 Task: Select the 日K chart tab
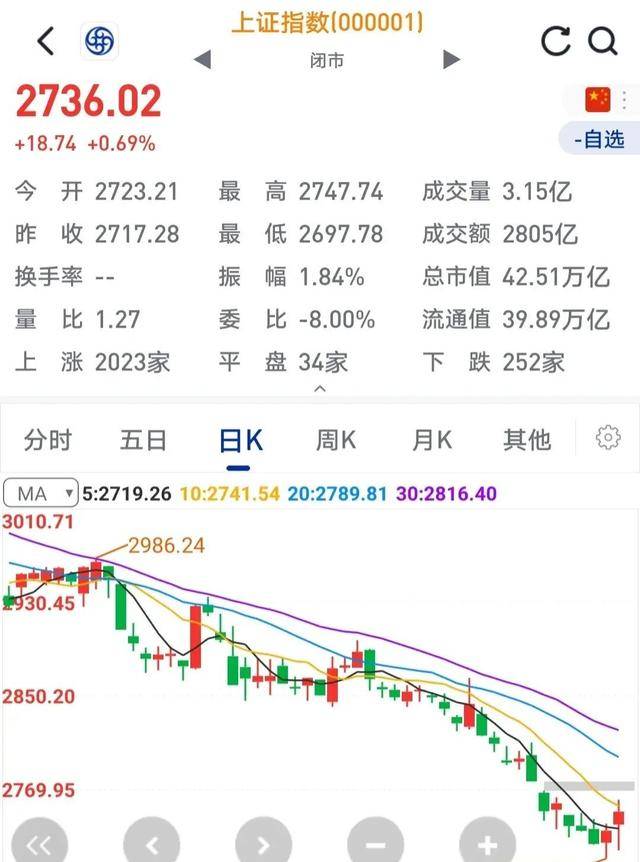(x=239, y=440)
